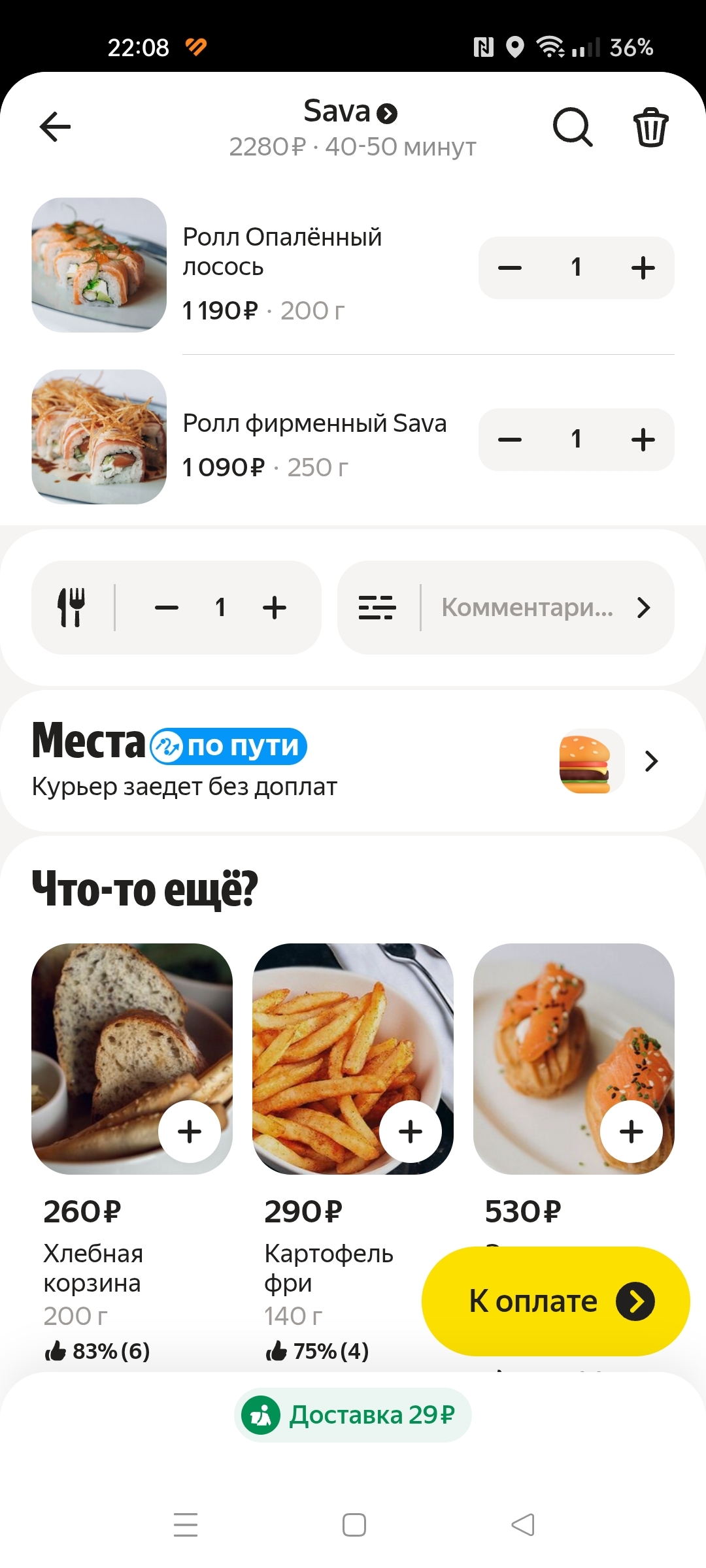Open the Ролл Опалённый лосось item photo
Screen dimensions: 706x1568
pos(99,265)
